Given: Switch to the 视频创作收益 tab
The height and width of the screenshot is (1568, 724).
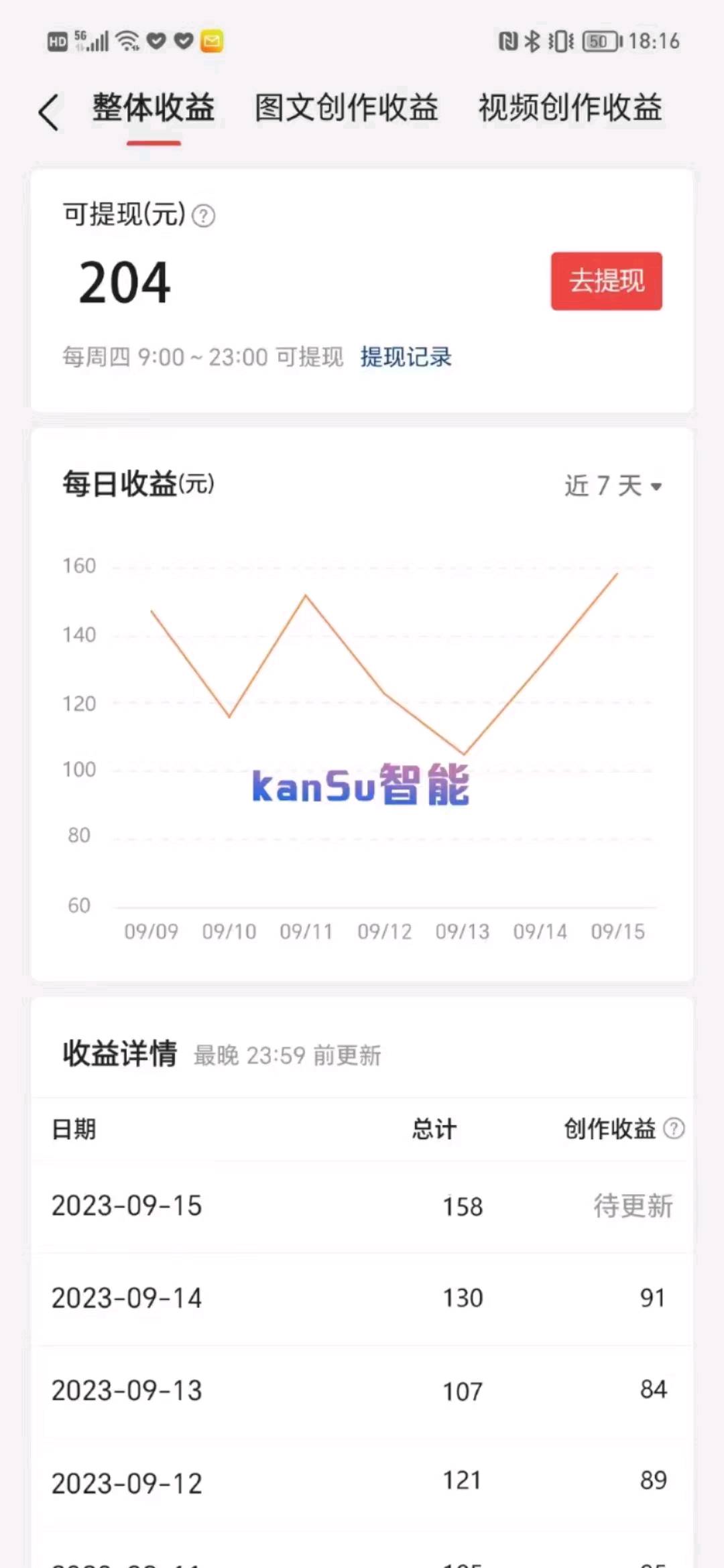Looking at the screenshot, I should click(570, 109).
